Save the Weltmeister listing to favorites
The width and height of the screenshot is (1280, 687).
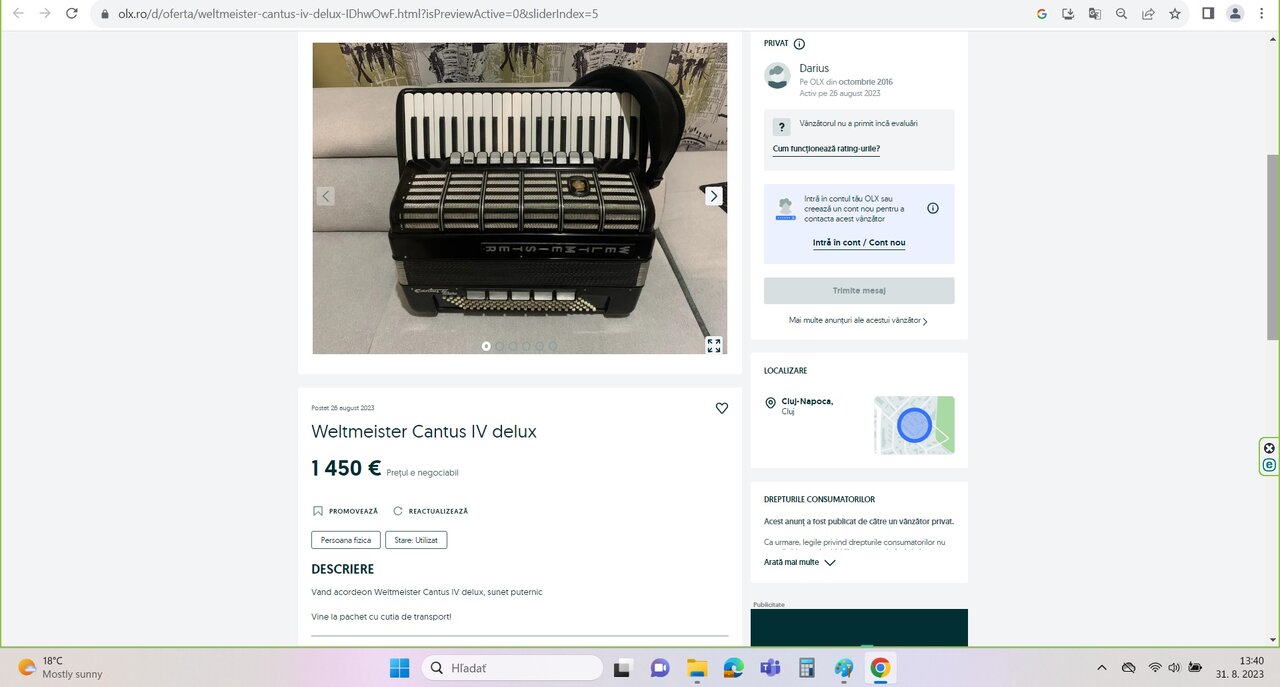[722, 408]
